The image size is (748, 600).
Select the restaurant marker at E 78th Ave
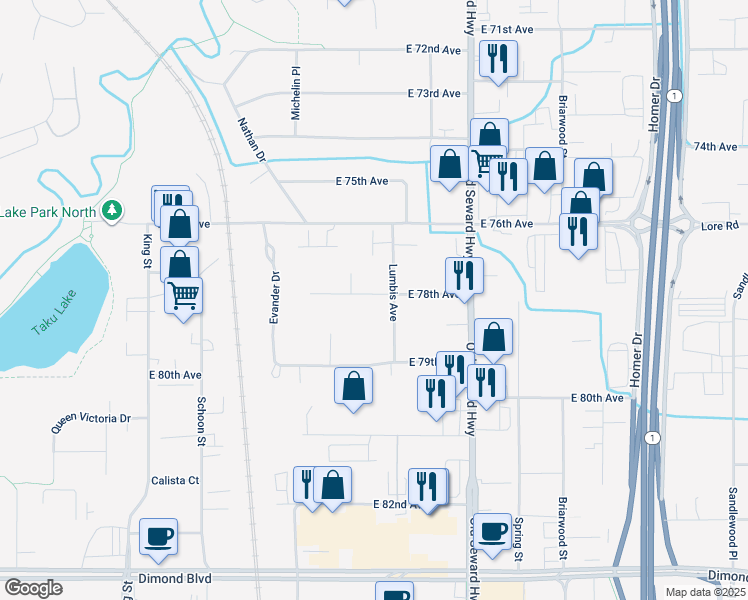point(464,274)
